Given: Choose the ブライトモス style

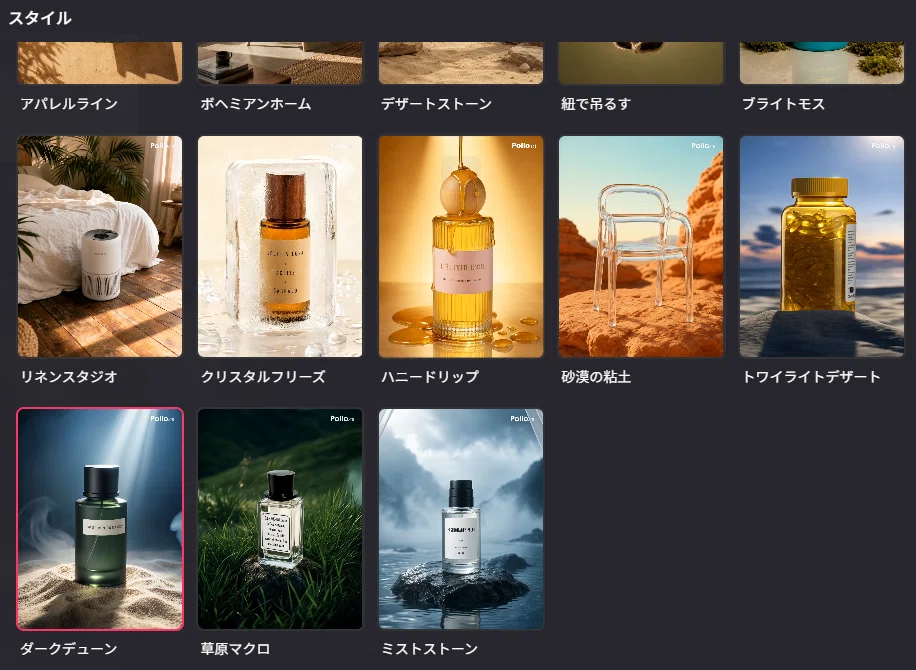Looking at the screenshot, I should (x=822, y=63).
